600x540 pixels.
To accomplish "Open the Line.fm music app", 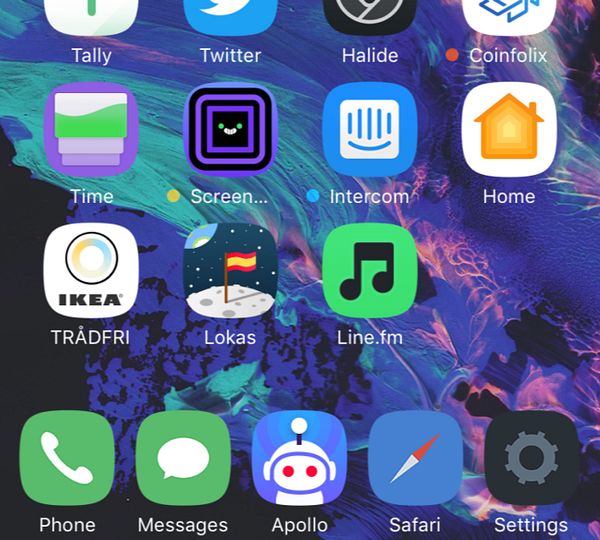I will click(369, 270).
